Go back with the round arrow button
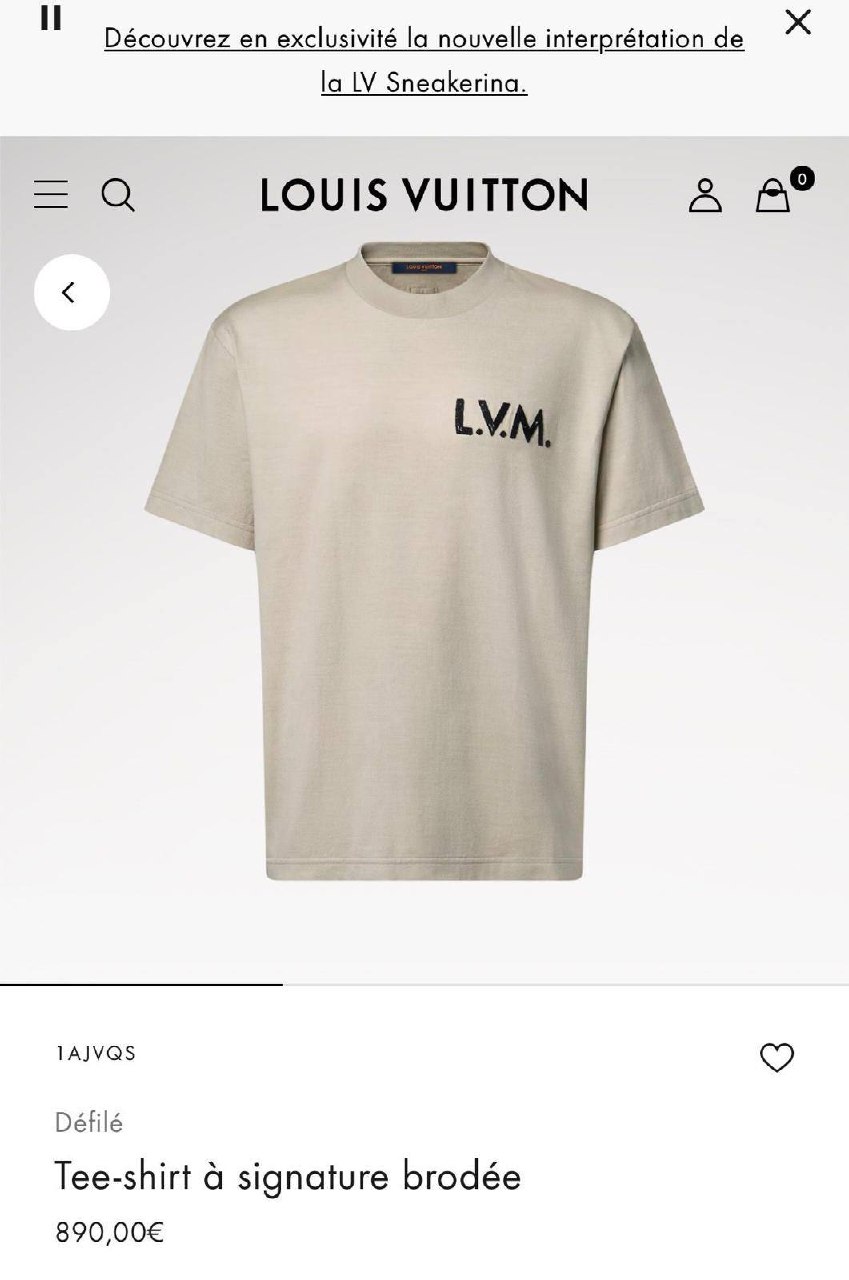The width and height of the screenshot is (849, 1280). pos(71,292)
